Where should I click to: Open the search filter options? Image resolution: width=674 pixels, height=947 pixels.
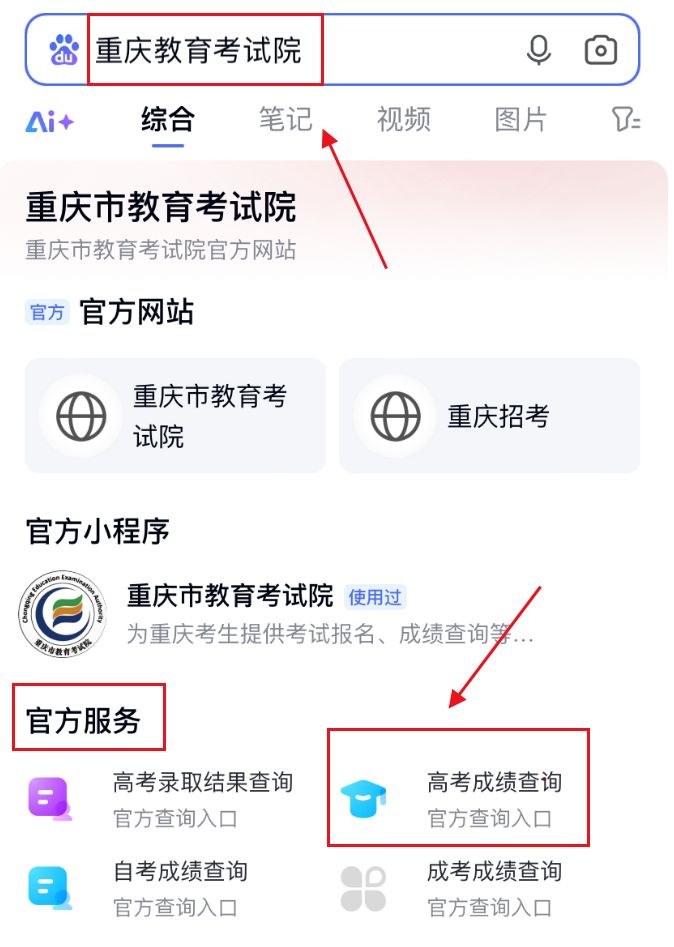click(x=625, y=121)
